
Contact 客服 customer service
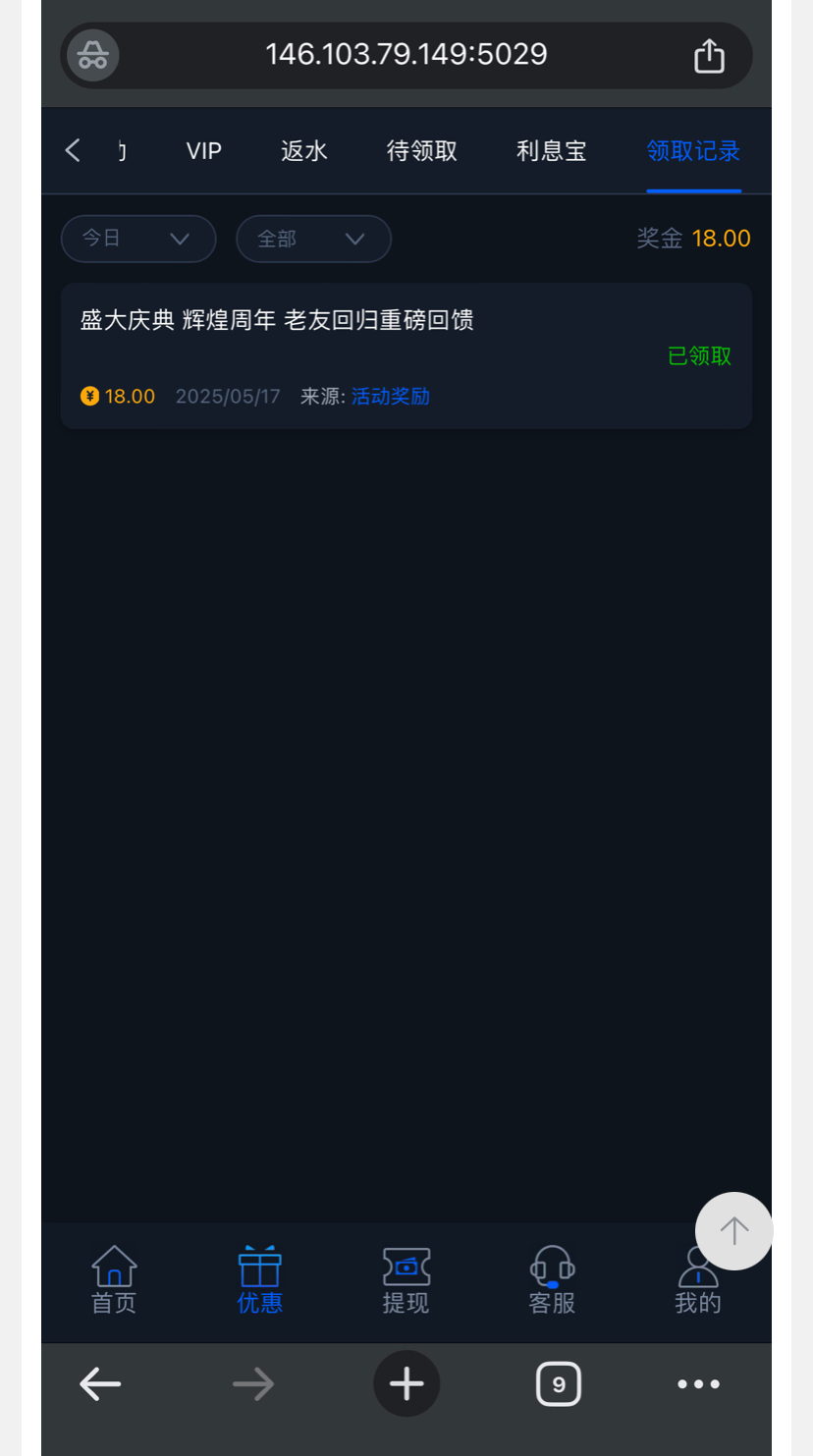point(552,1280)
